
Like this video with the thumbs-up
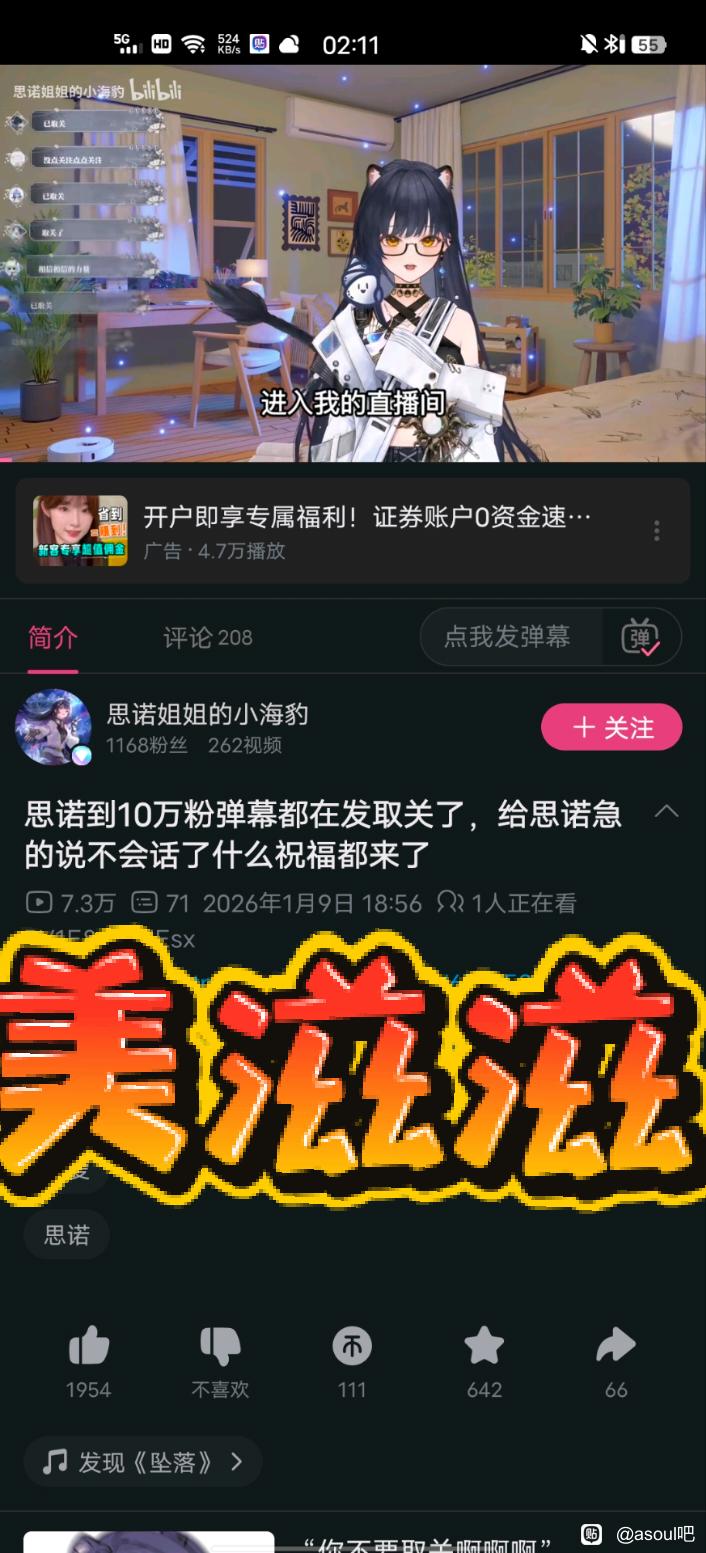pyautogui.click(x=88, y=1360)
